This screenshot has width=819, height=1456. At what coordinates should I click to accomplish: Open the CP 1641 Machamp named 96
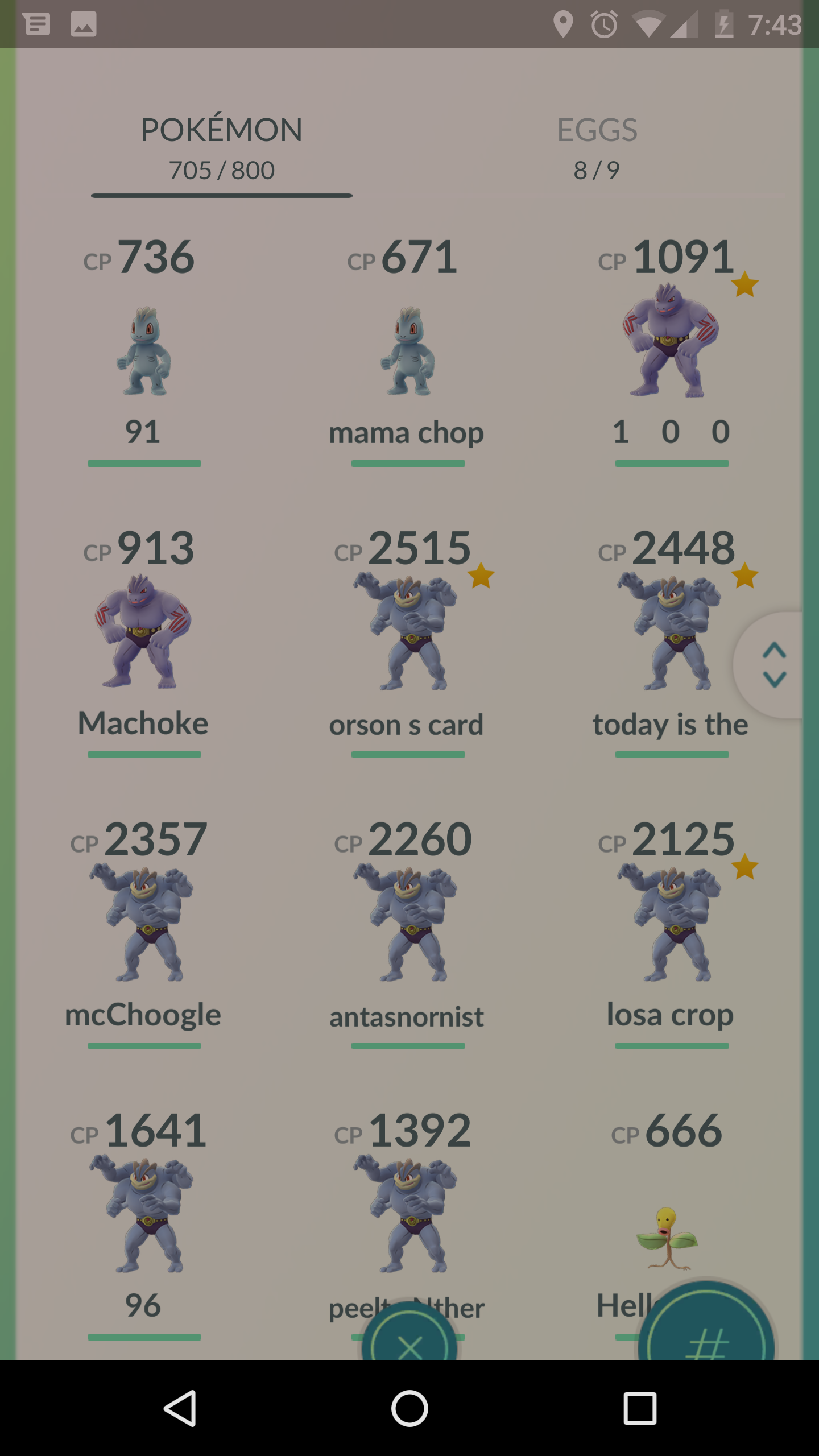[144, 1224]
